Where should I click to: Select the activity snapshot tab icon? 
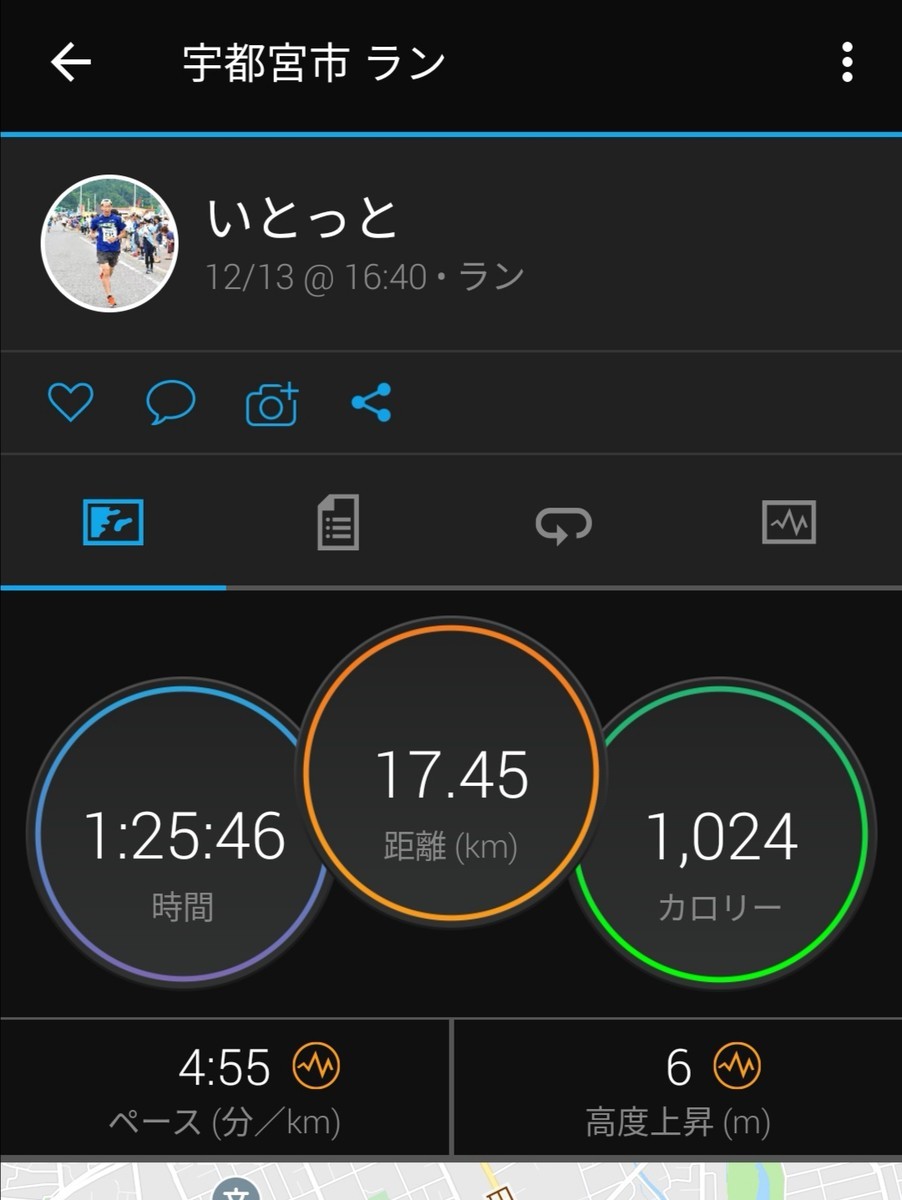pyautogui.click(x=113, y=522)
